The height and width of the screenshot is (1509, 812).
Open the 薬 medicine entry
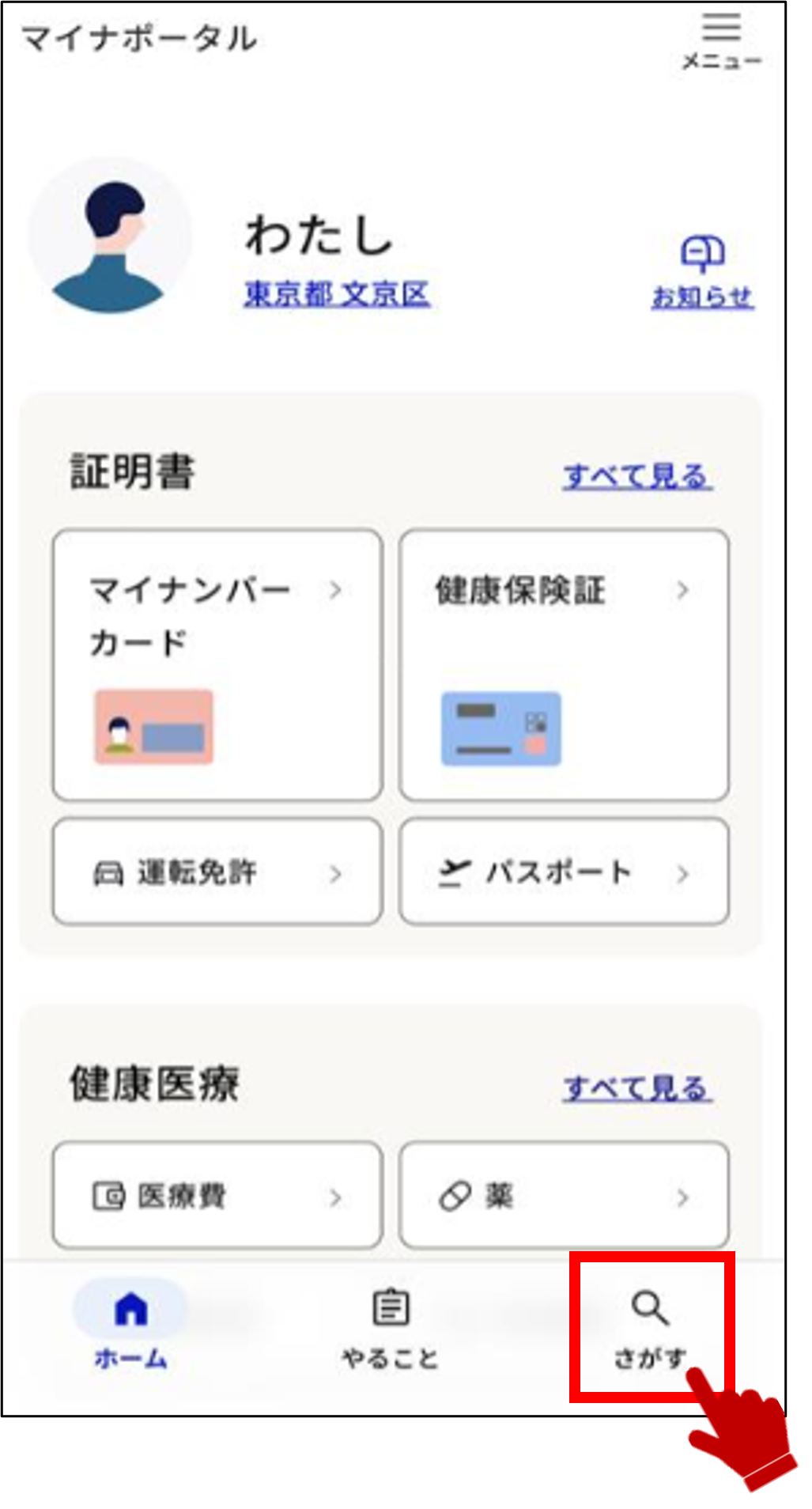pyautogui.click(x=564, y=1195)
